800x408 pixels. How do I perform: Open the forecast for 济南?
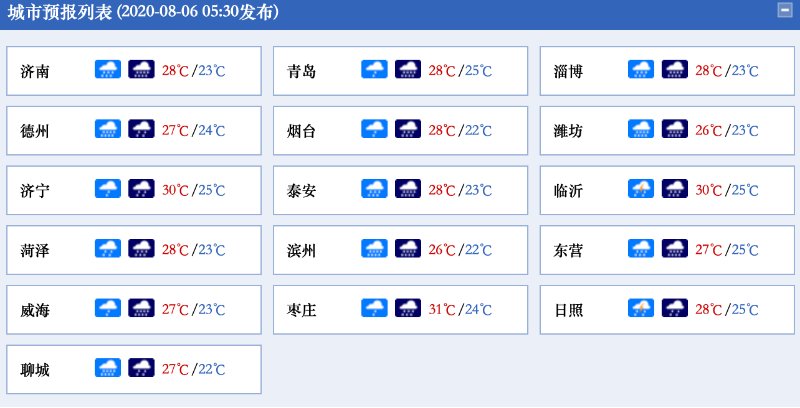coord(133,71)
